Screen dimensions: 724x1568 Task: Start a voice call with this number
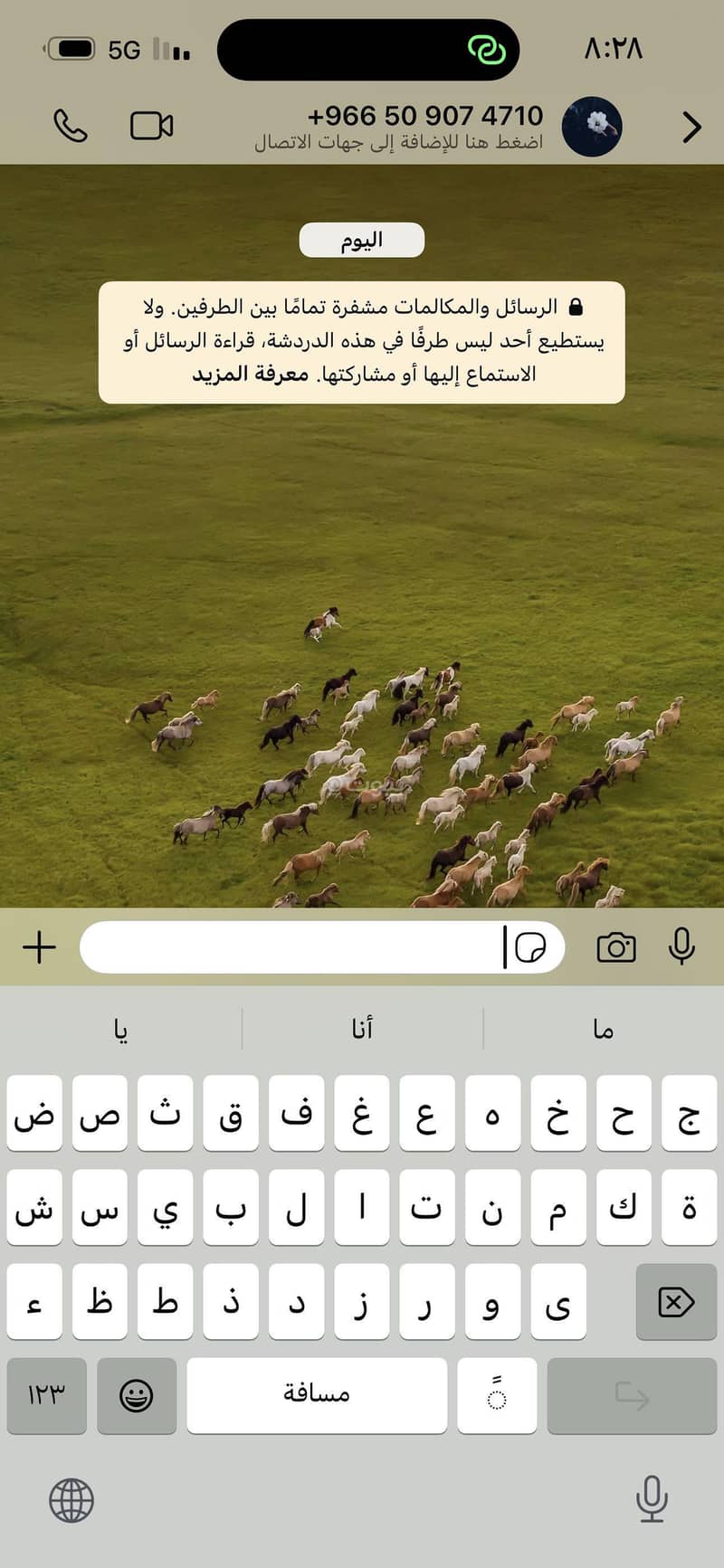[71, 126]
